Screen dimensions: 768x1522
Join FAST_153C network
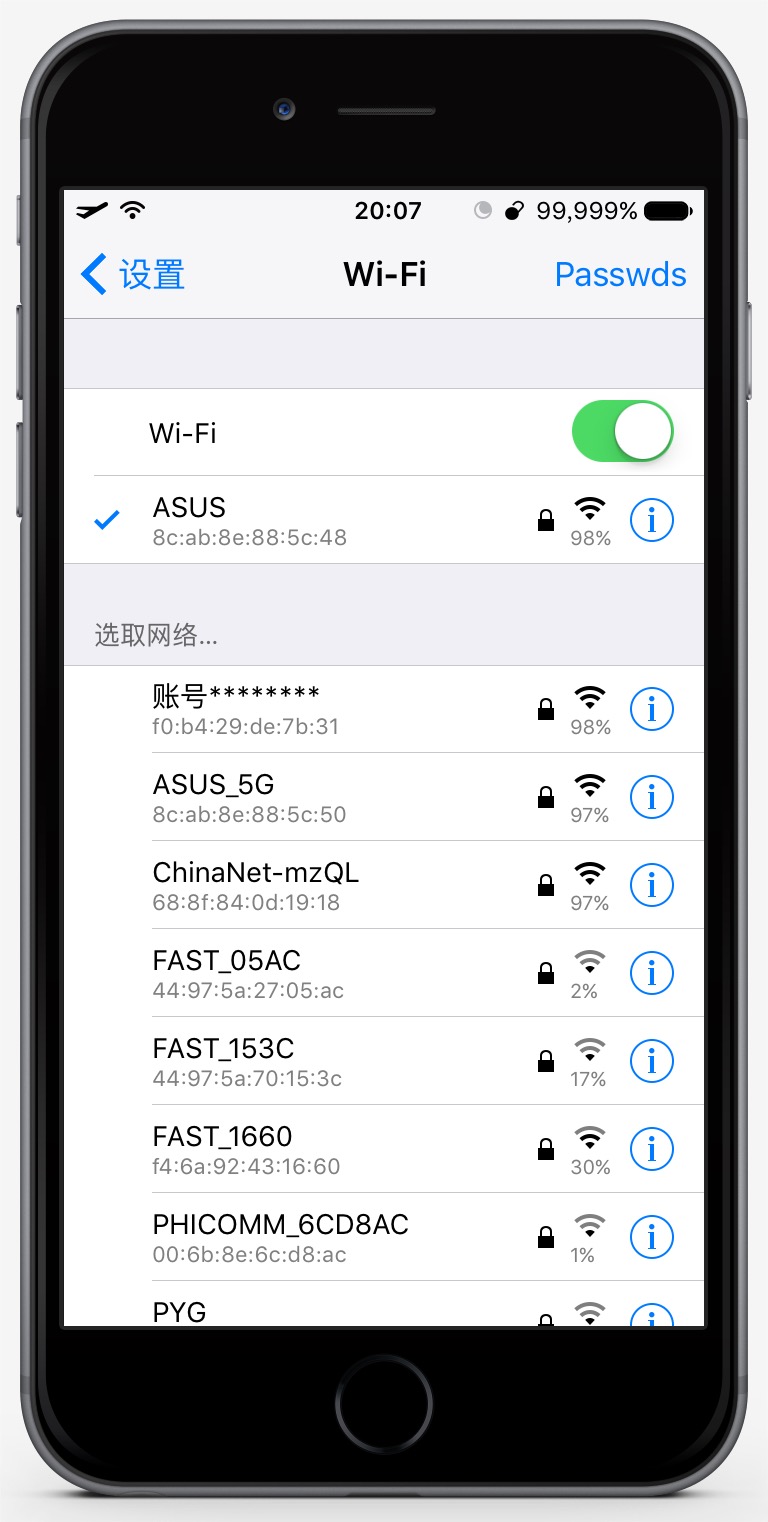[300, 1061]
